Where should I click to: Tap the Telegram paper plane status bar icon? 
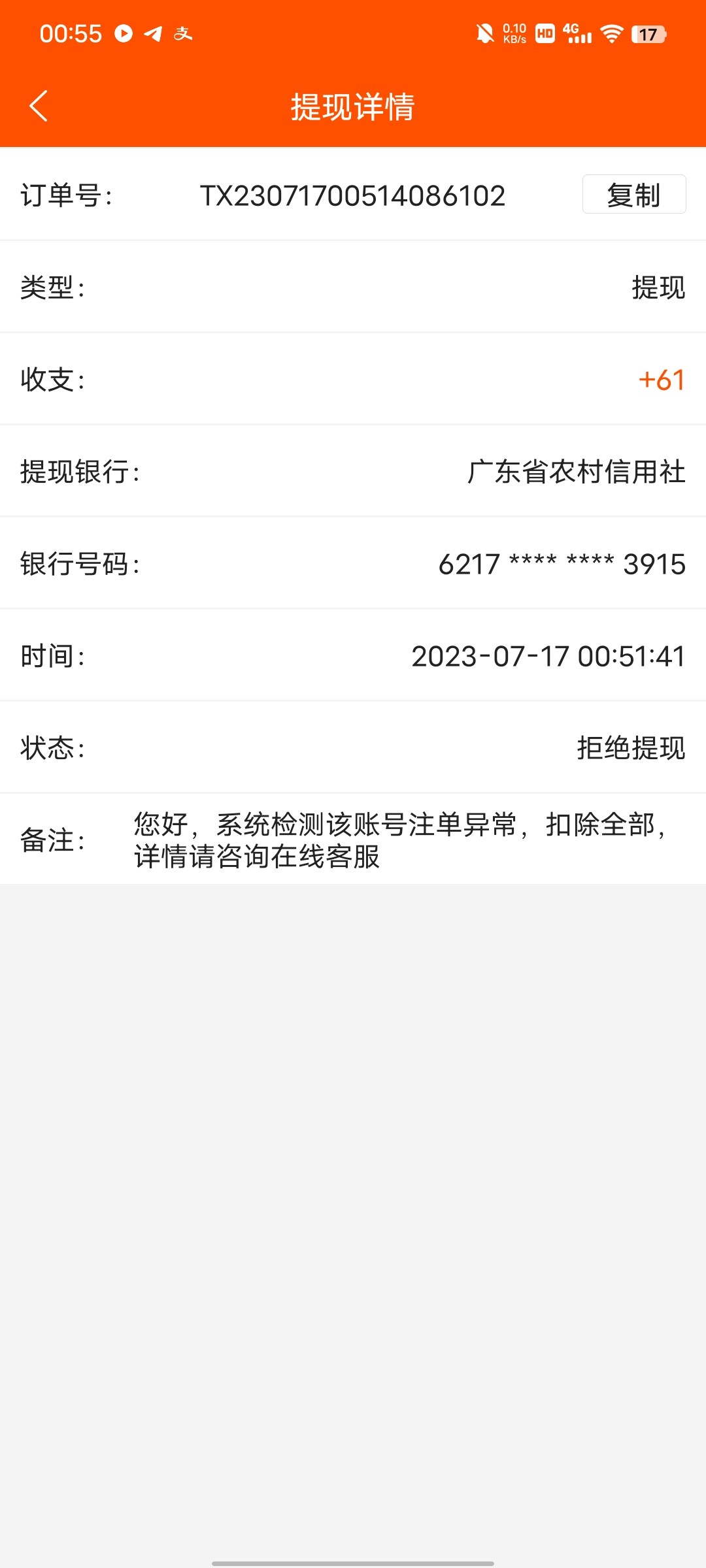coord(152,34)
